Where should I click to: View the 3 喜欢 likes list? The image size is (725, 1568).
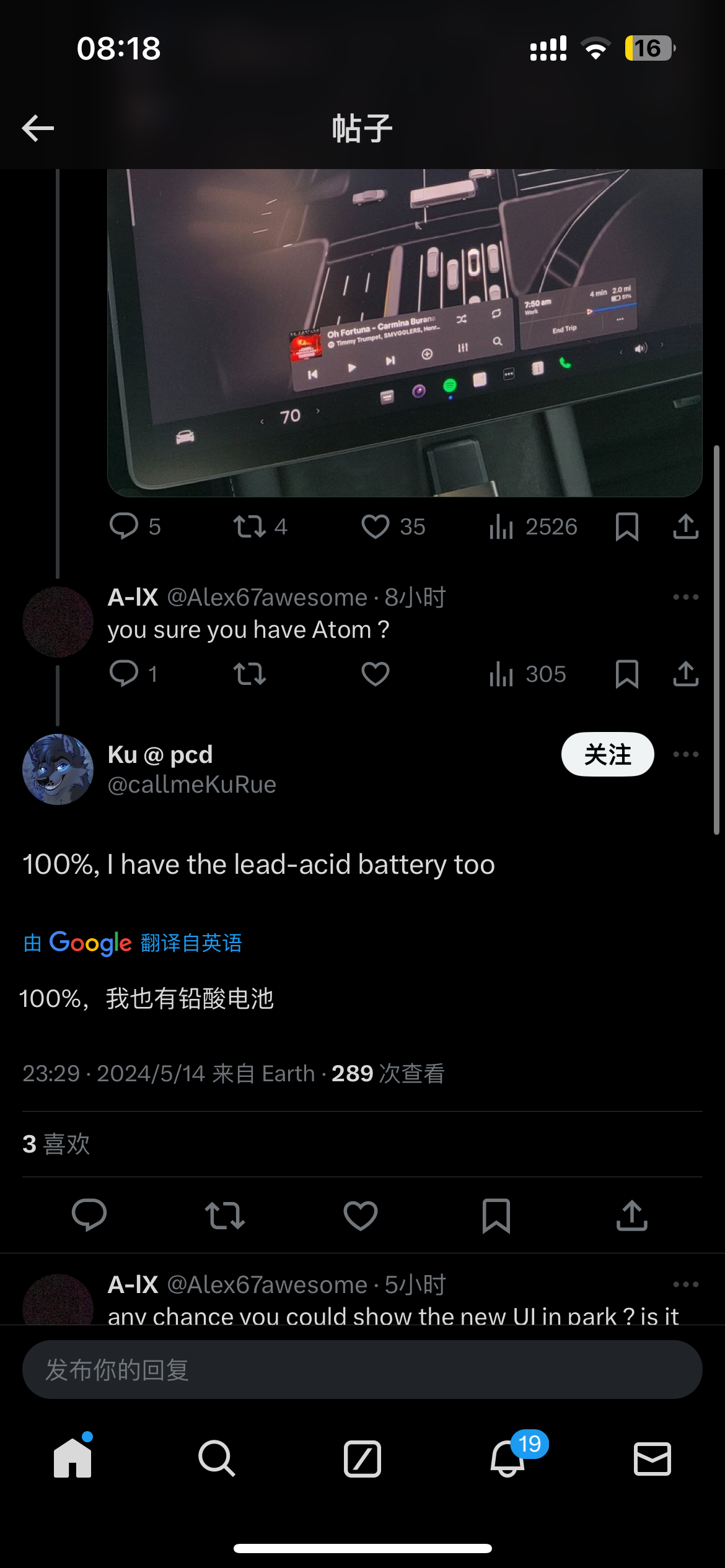tap(56, 1144)
